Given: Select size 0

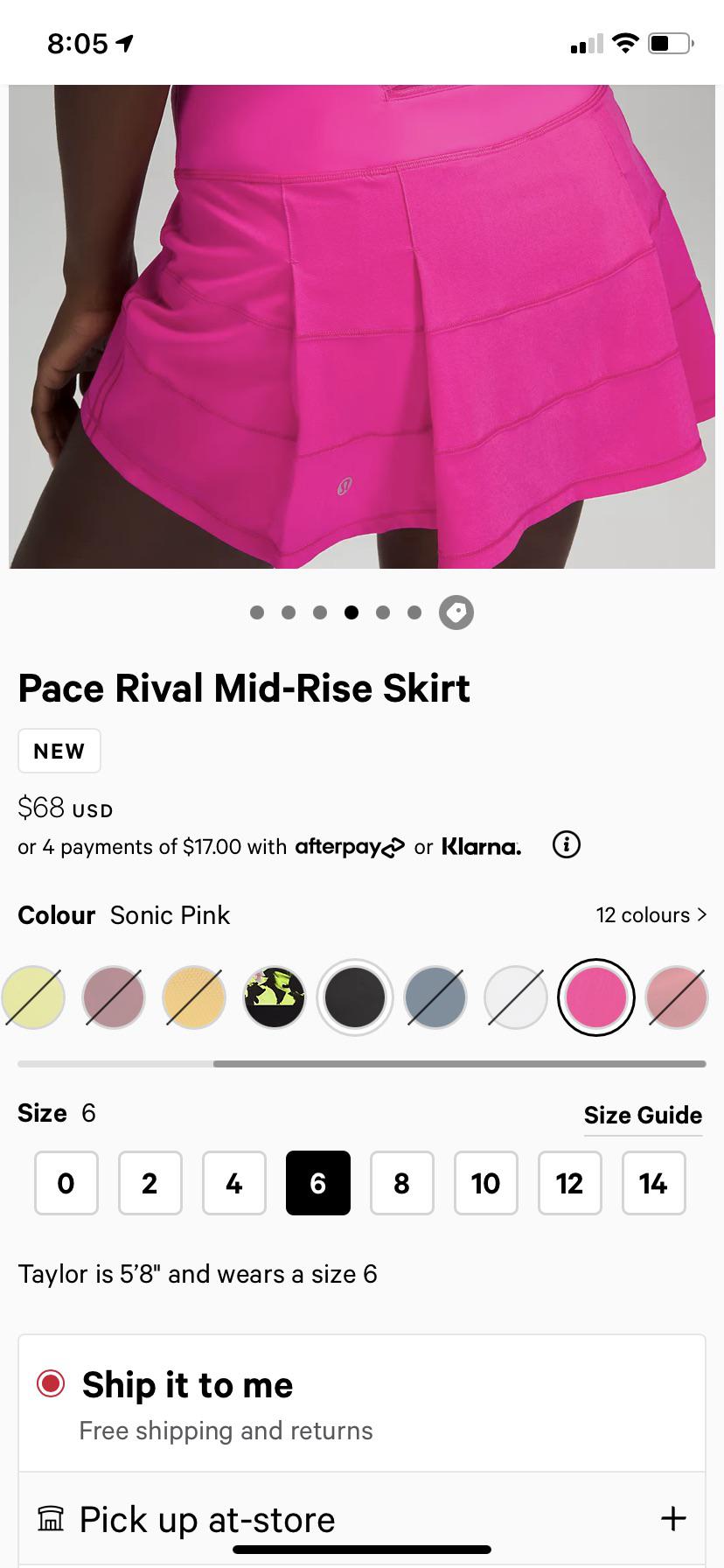Looking at the screenshot, I should [66, 1183].
